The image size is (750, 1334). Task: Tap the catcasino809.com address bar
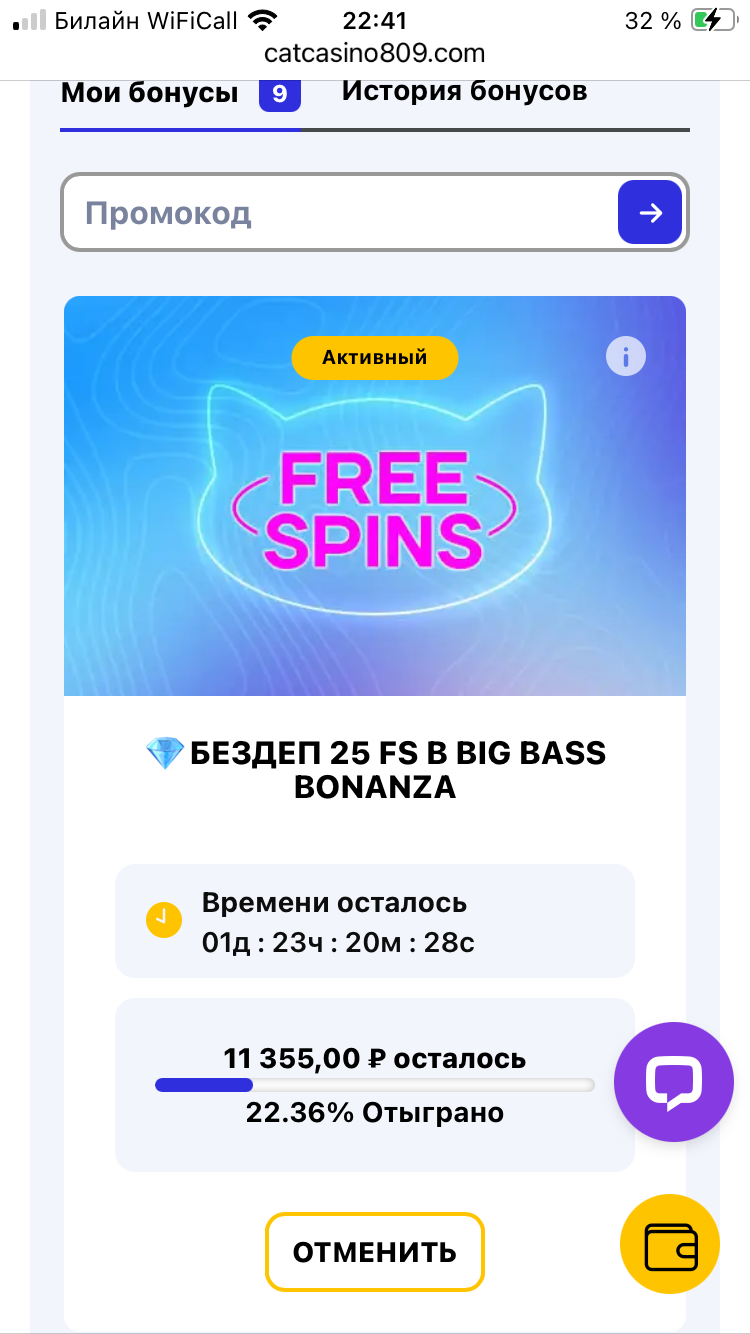pyautogui.click(x=375, y=53)
